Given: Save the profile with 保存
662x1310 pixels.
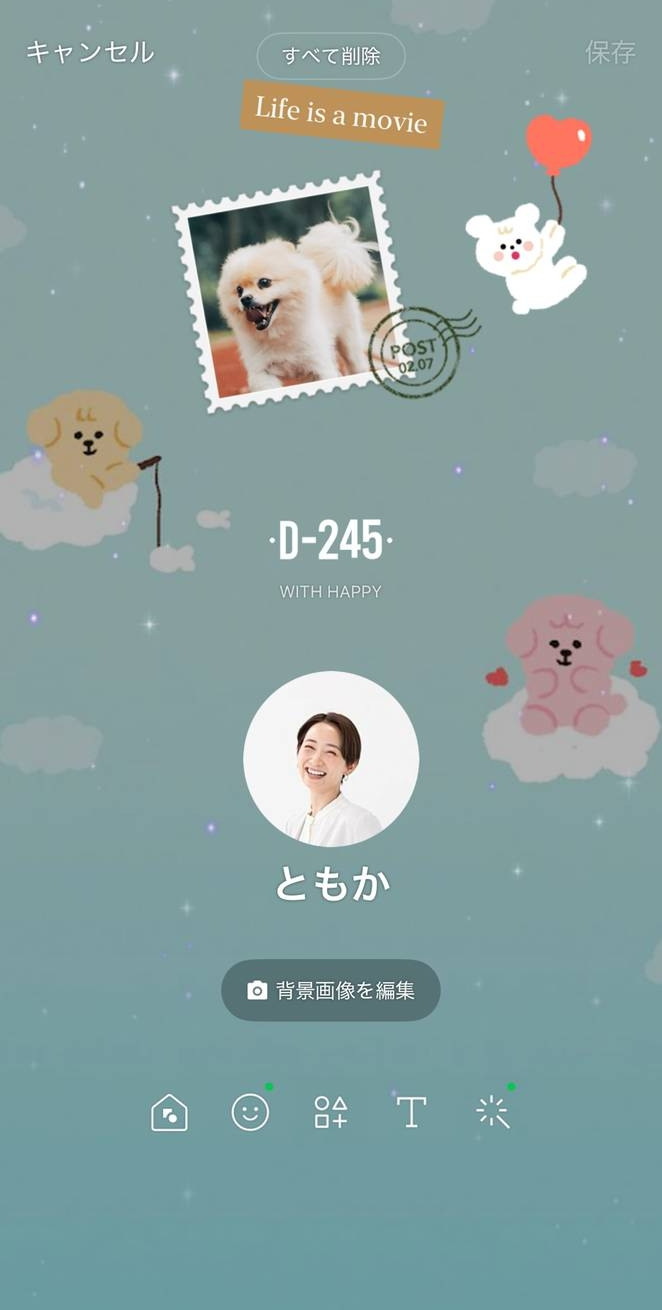Looking at the screenshot, I should (610, 53).
